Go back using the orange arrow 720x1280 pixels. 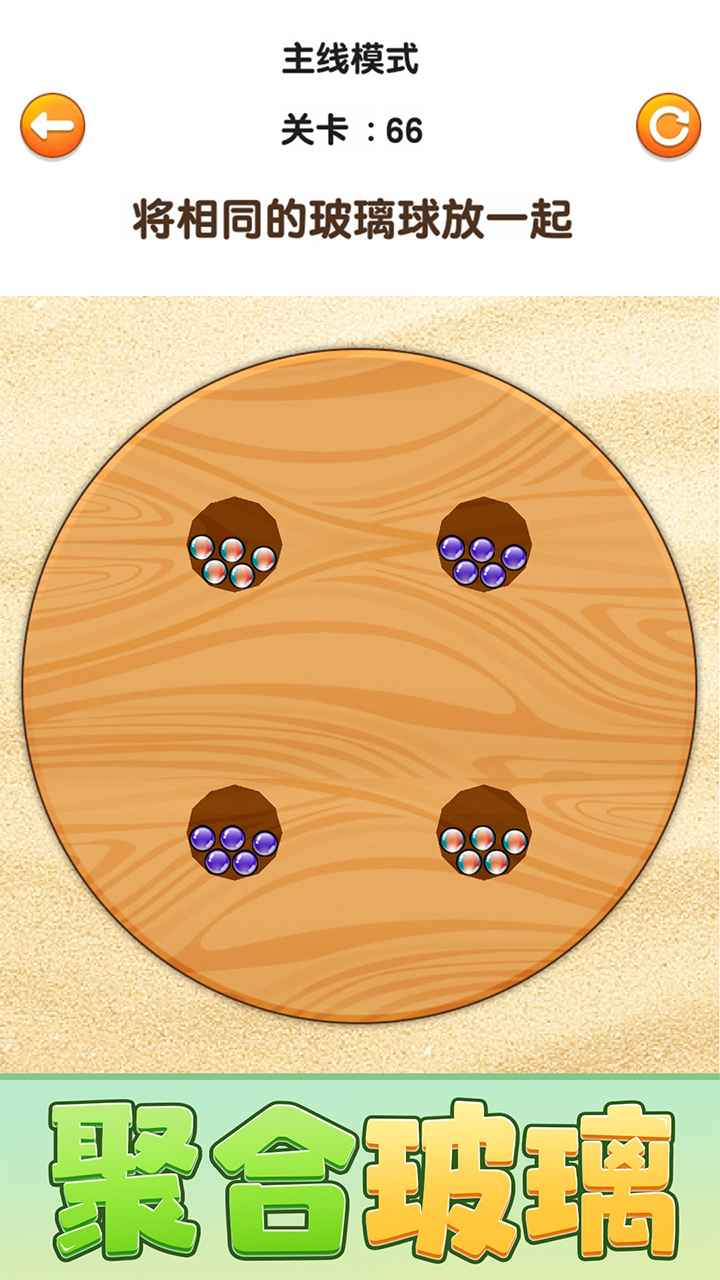point(53,126)
